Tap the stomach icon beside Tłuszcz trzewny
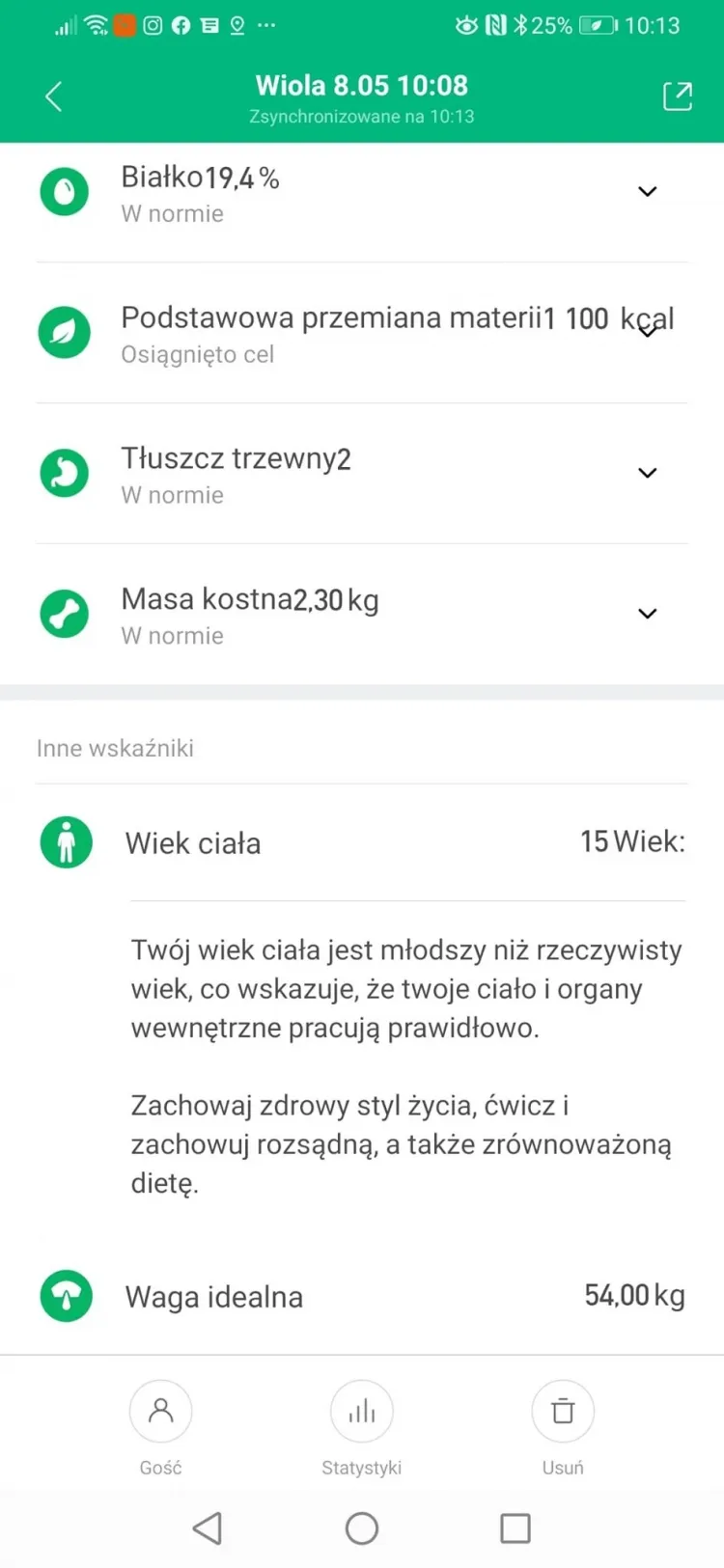The width and height of the screenshot is (724, 1568). click(x=64, y=473)
